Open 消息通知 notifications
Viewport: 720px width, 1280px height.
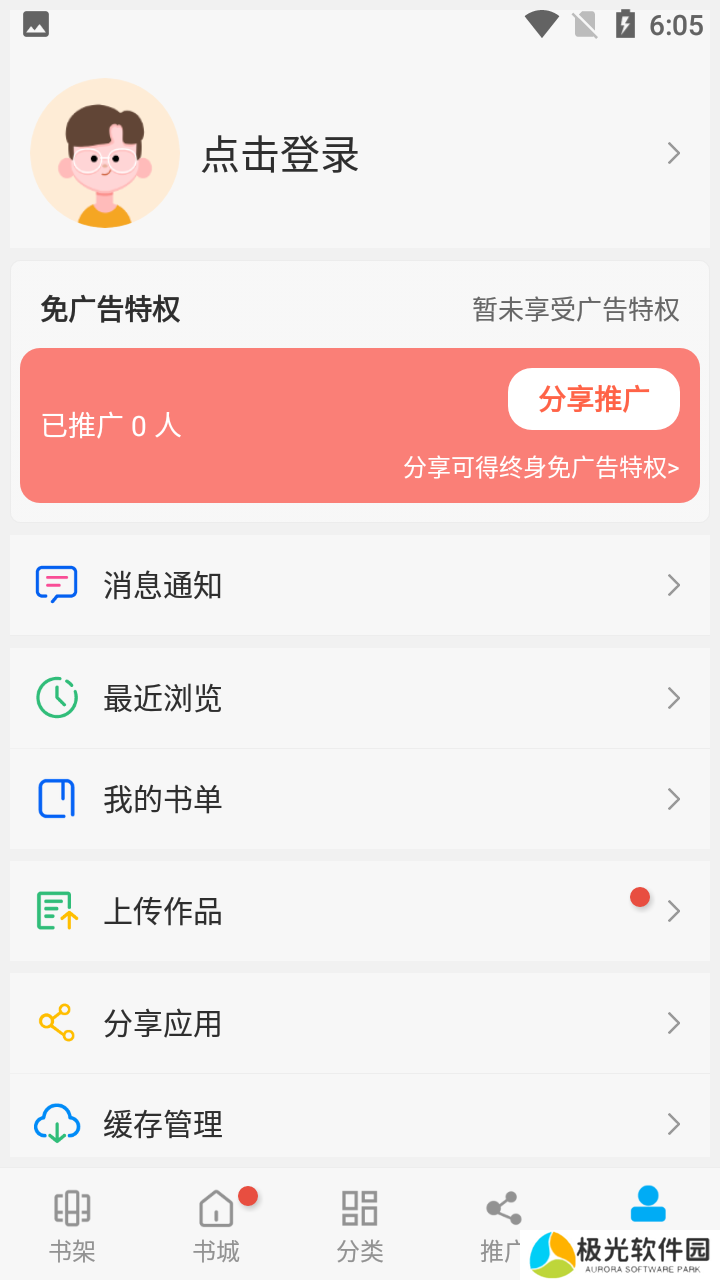tap(360, 585)
